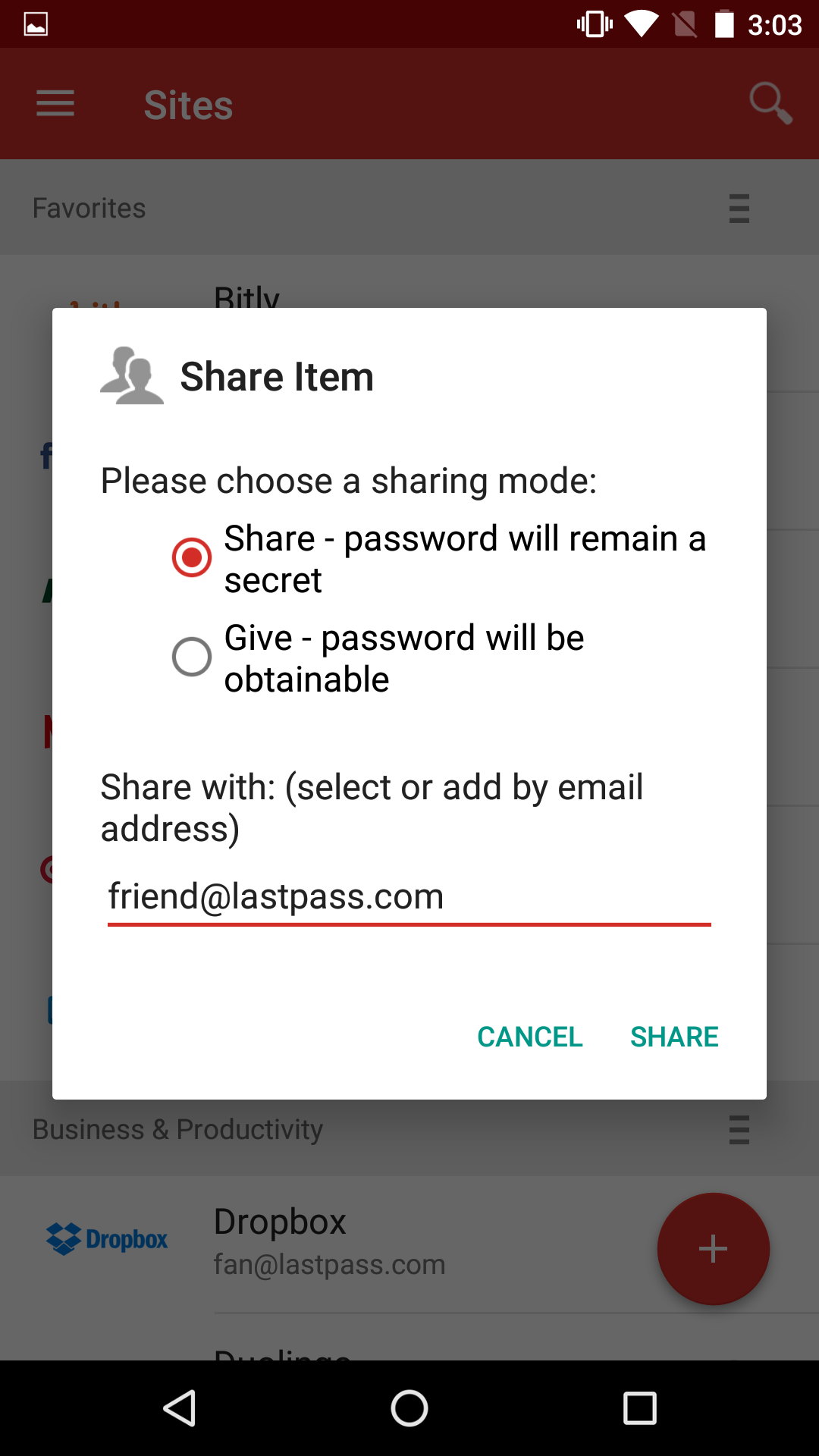Go to the home screen
Viewport: 819px width, 1456px height.
click(x=409, y=1408)
